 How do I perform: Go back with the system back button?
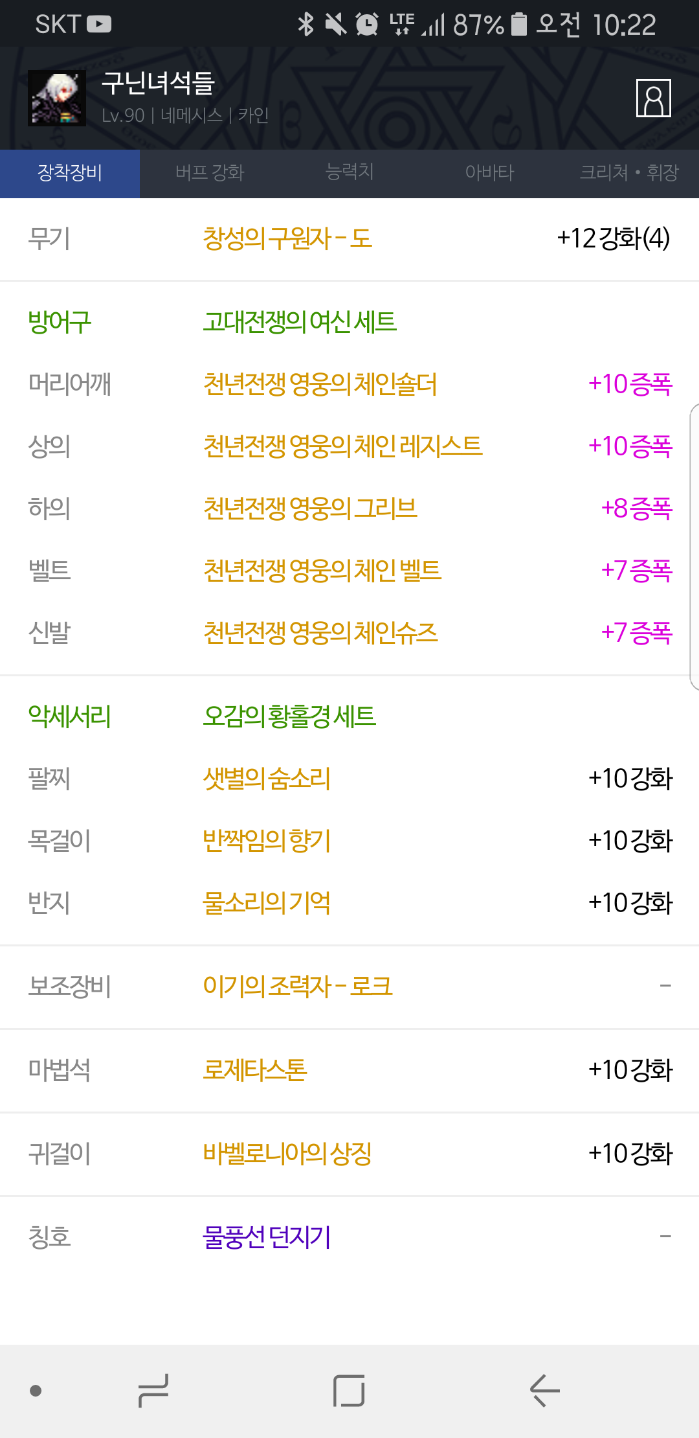click(543, 1390)
